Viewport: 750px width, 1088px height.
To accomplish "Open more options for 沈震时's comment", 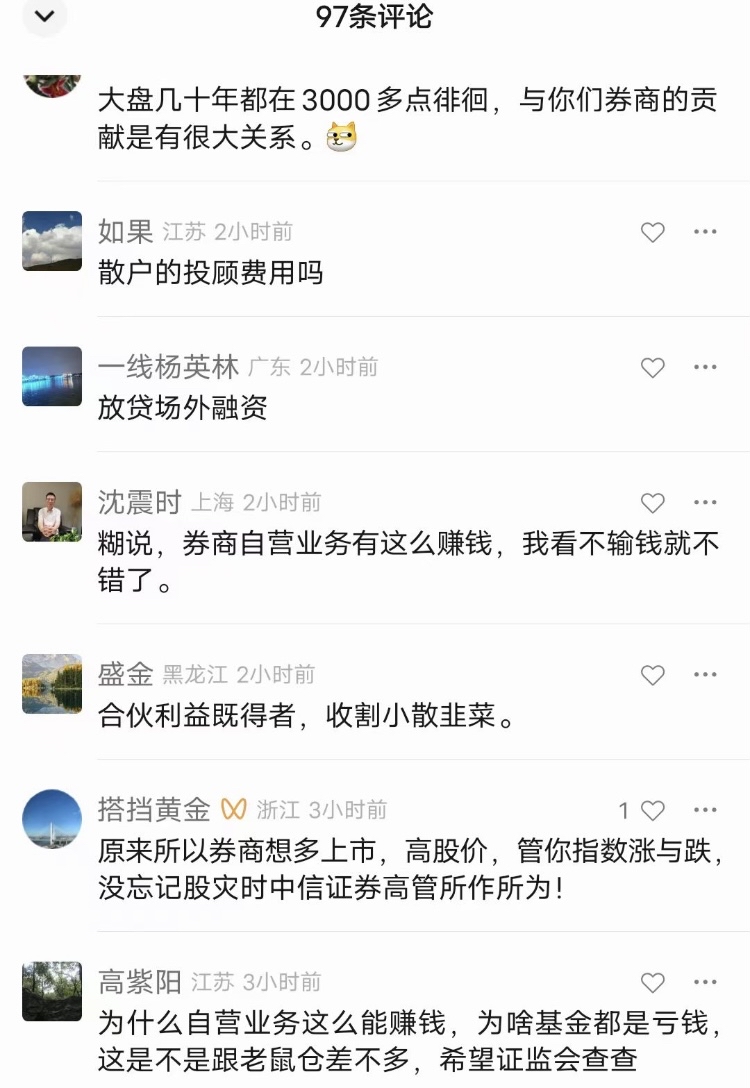I will (x=706, y=503).
